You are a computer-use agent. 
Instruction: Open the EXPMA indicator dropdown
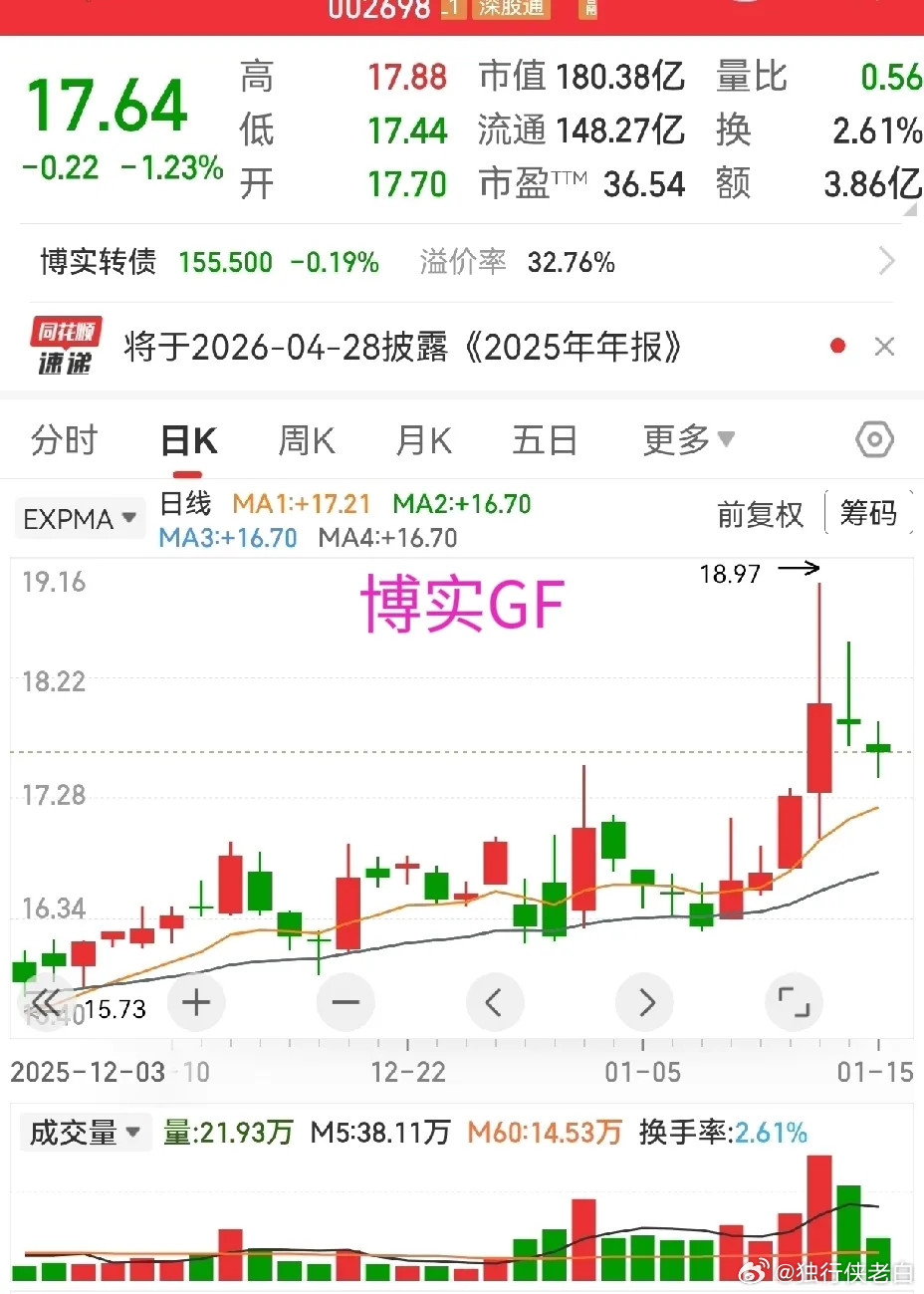coord(79,518)
